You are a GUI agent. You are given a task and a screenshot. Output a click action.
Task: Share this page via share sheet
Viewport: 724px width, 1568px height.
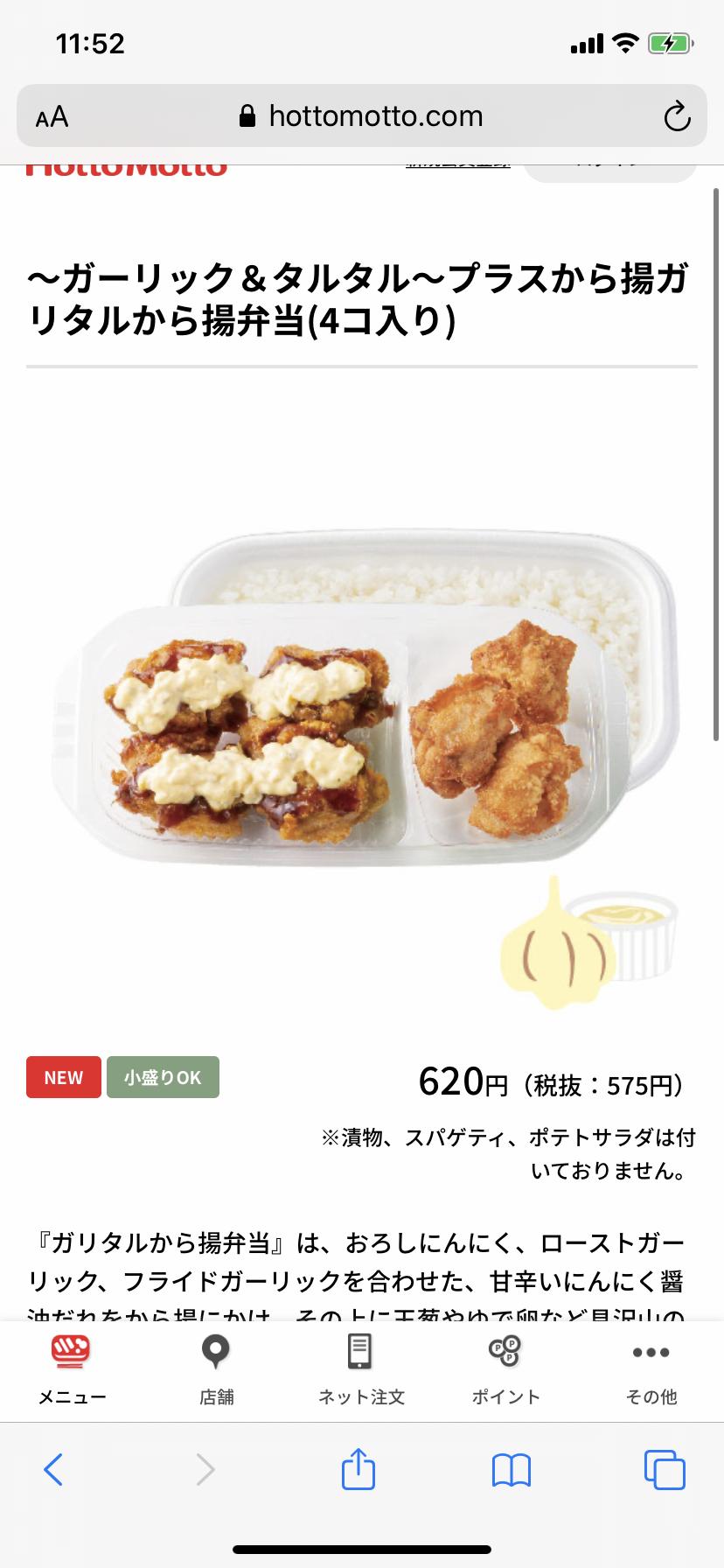[359, 1469]
